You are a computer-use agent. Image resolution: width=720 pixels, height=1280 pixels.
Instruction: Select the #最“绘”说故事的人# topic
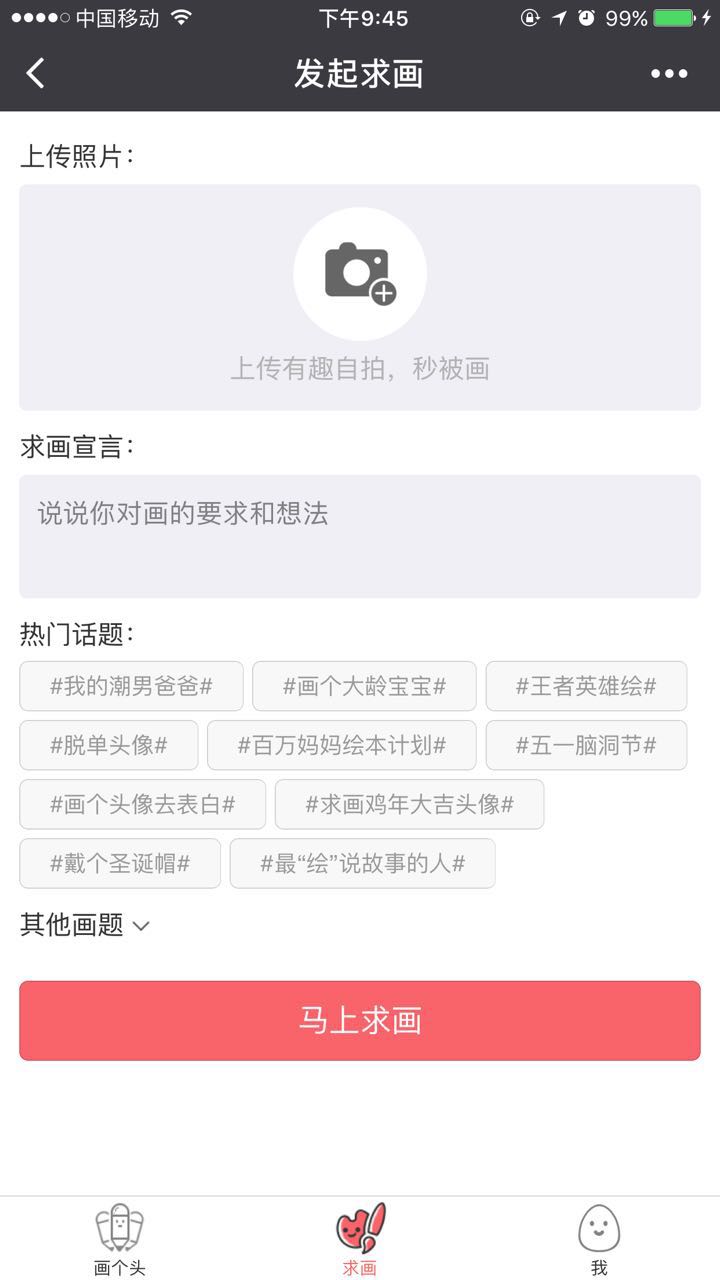362,863
